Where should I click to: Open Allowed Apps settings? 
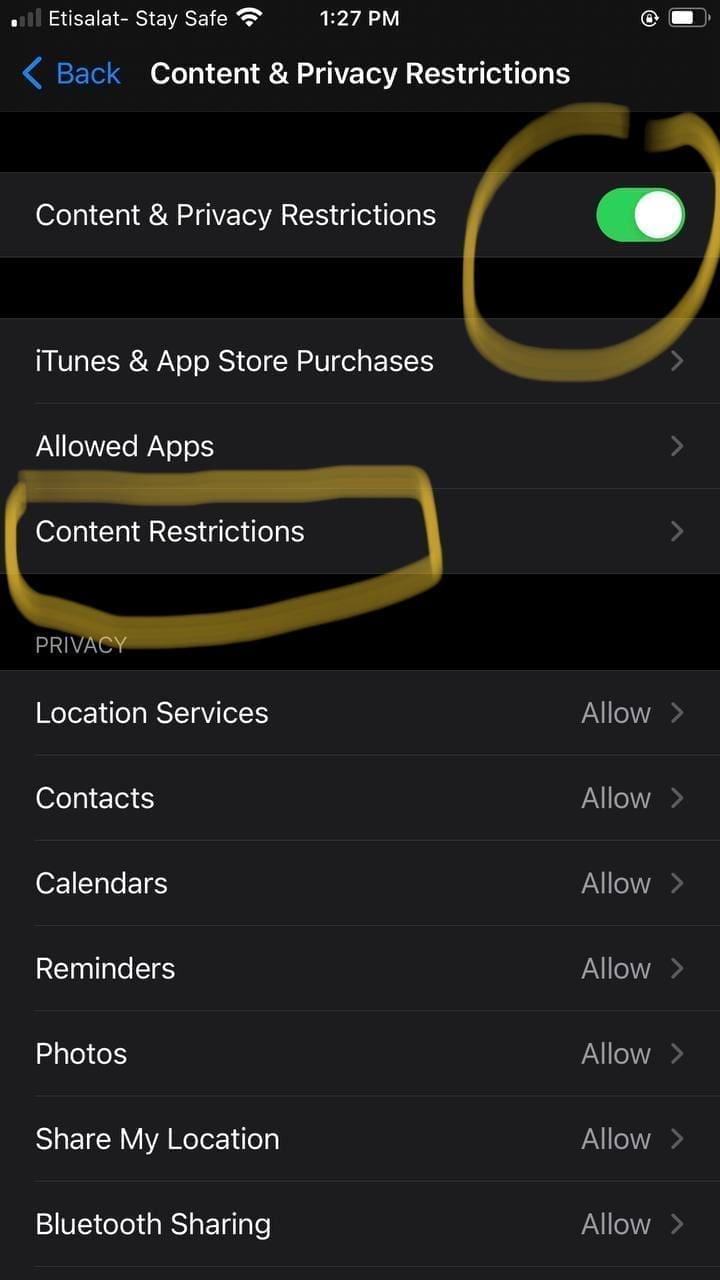360,446
